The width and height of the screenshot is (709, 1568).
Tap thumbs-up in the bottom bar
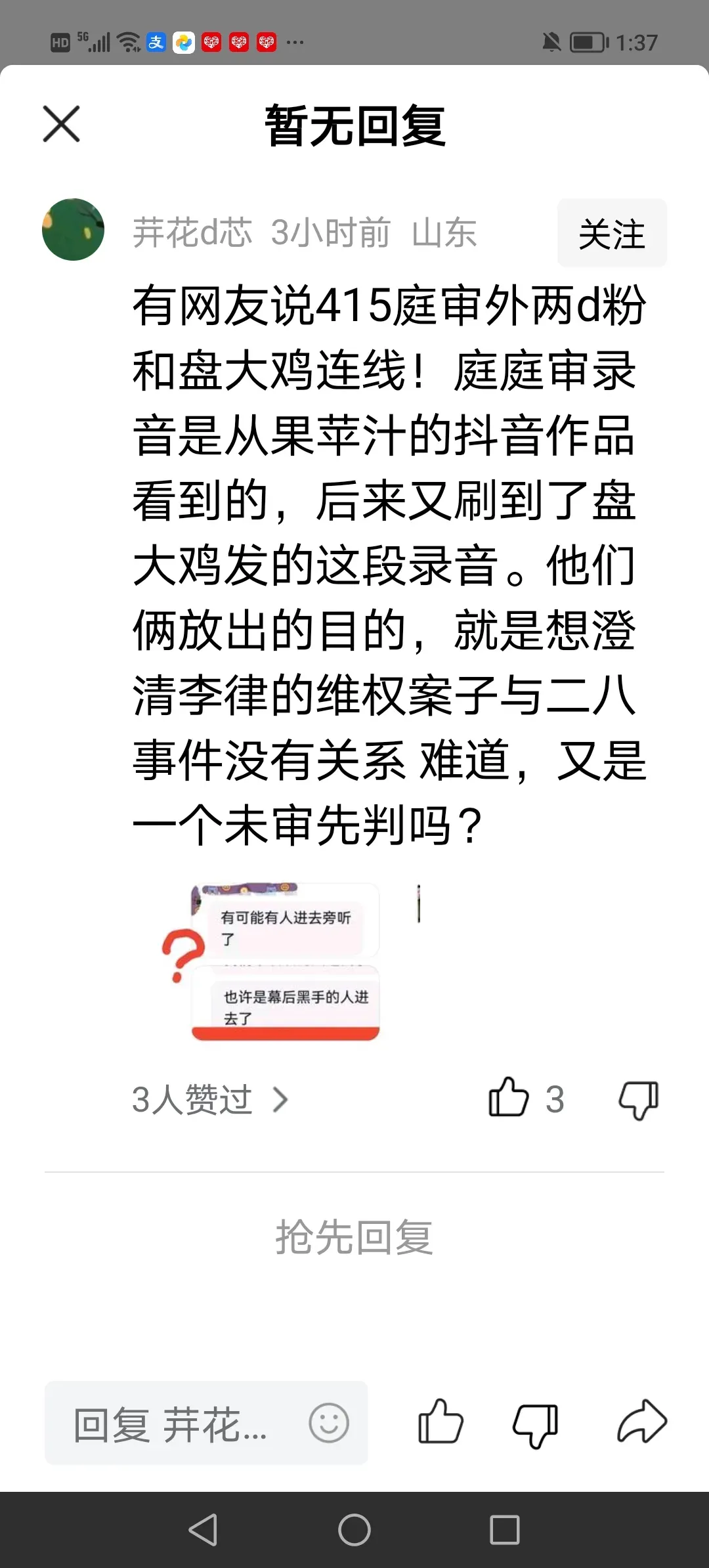pyautogui.click(x=440, y=1422)
